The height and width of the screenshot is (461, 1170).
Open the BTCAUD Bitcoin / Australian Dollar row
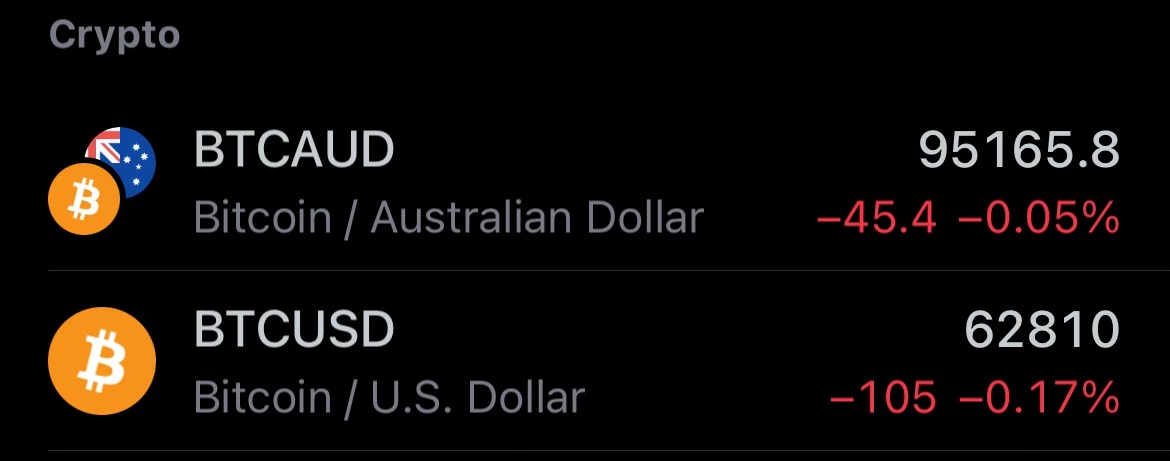[585, 183]
